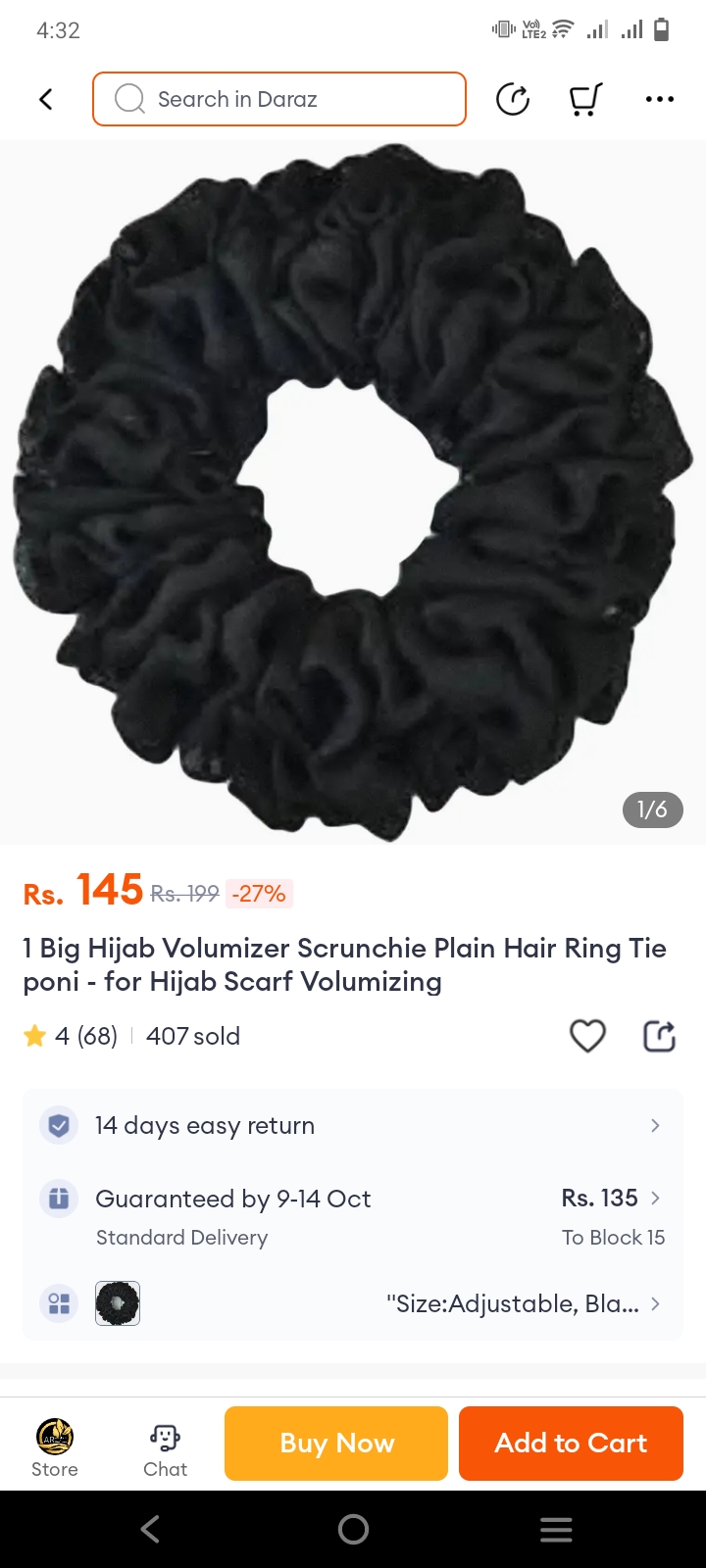The height and width of the screenshot is (1568, 706).
Task: View Standard Delivery options row
Action: coord(353,1216)
